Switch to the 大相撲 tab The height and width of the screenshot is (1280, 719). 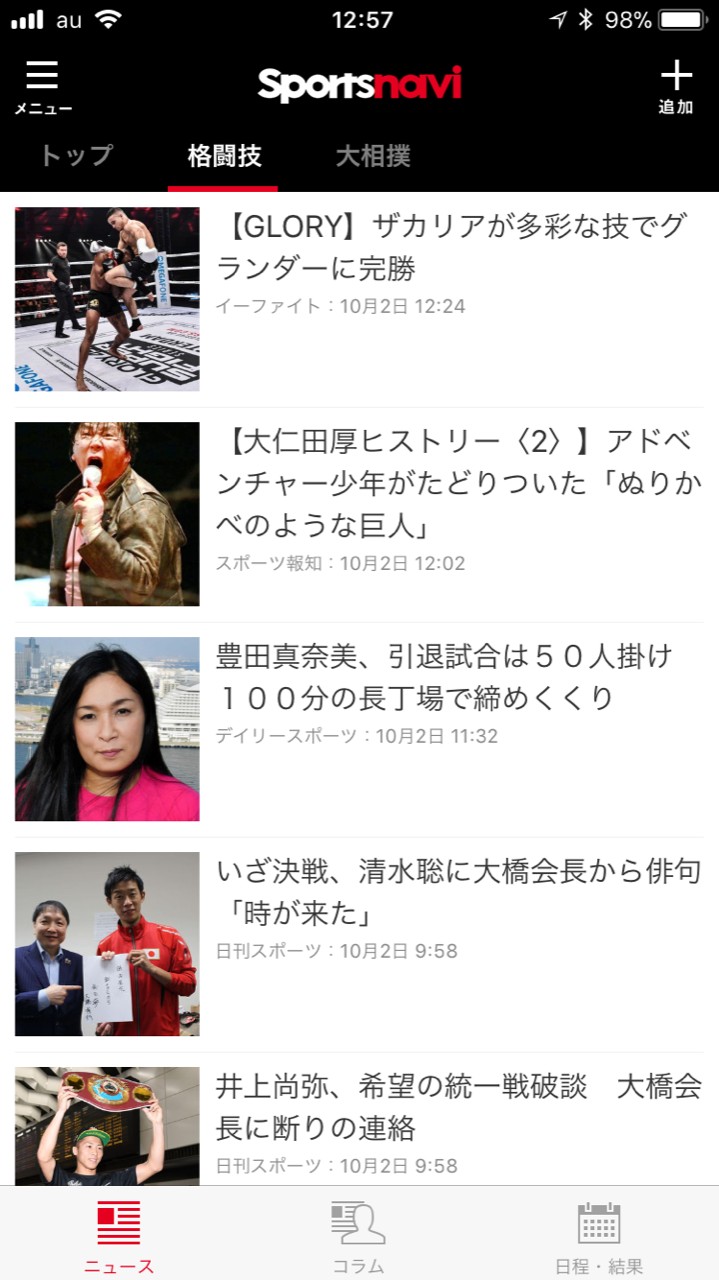click(x=372, y=156)
